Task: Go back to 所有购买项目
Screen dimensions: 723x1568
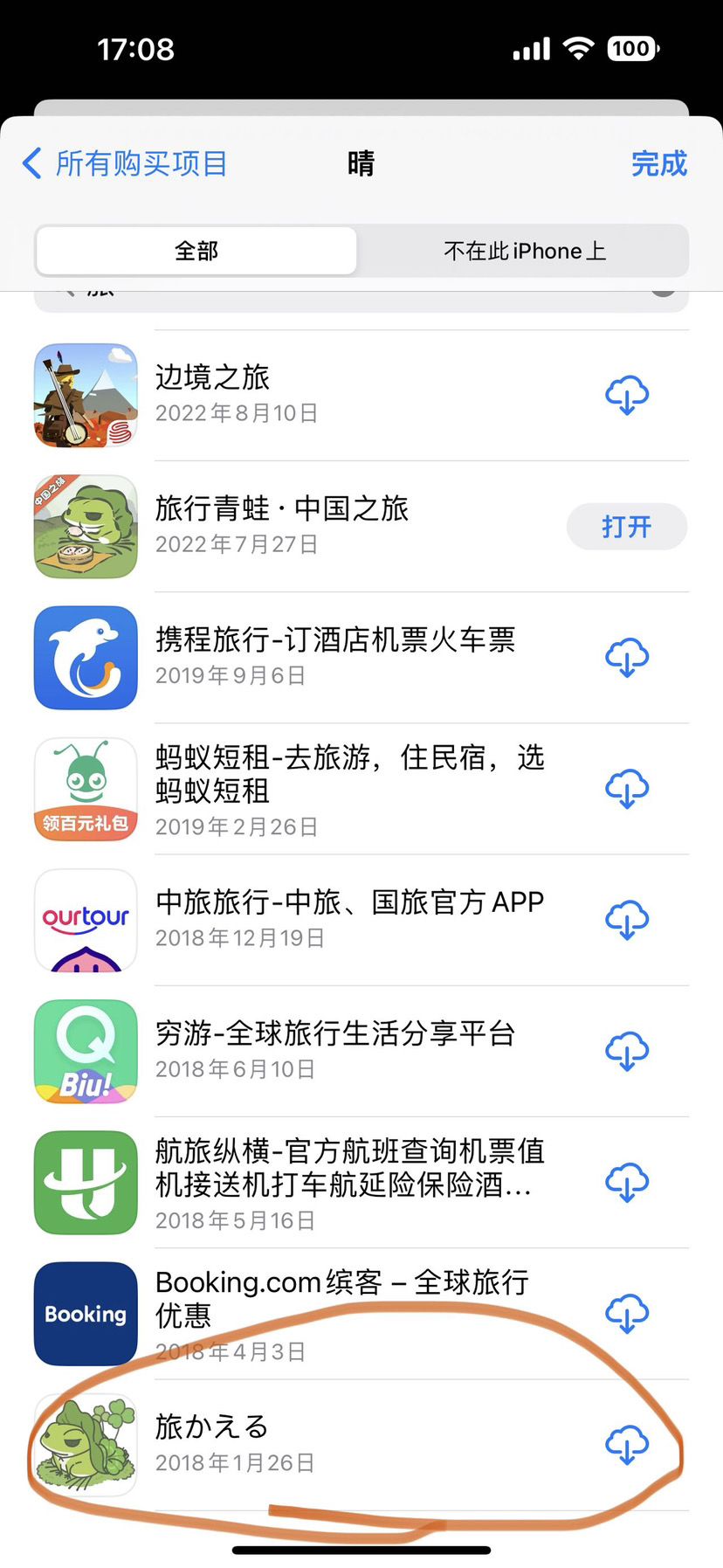Action: pyautogui.click(x=125, y=163)
